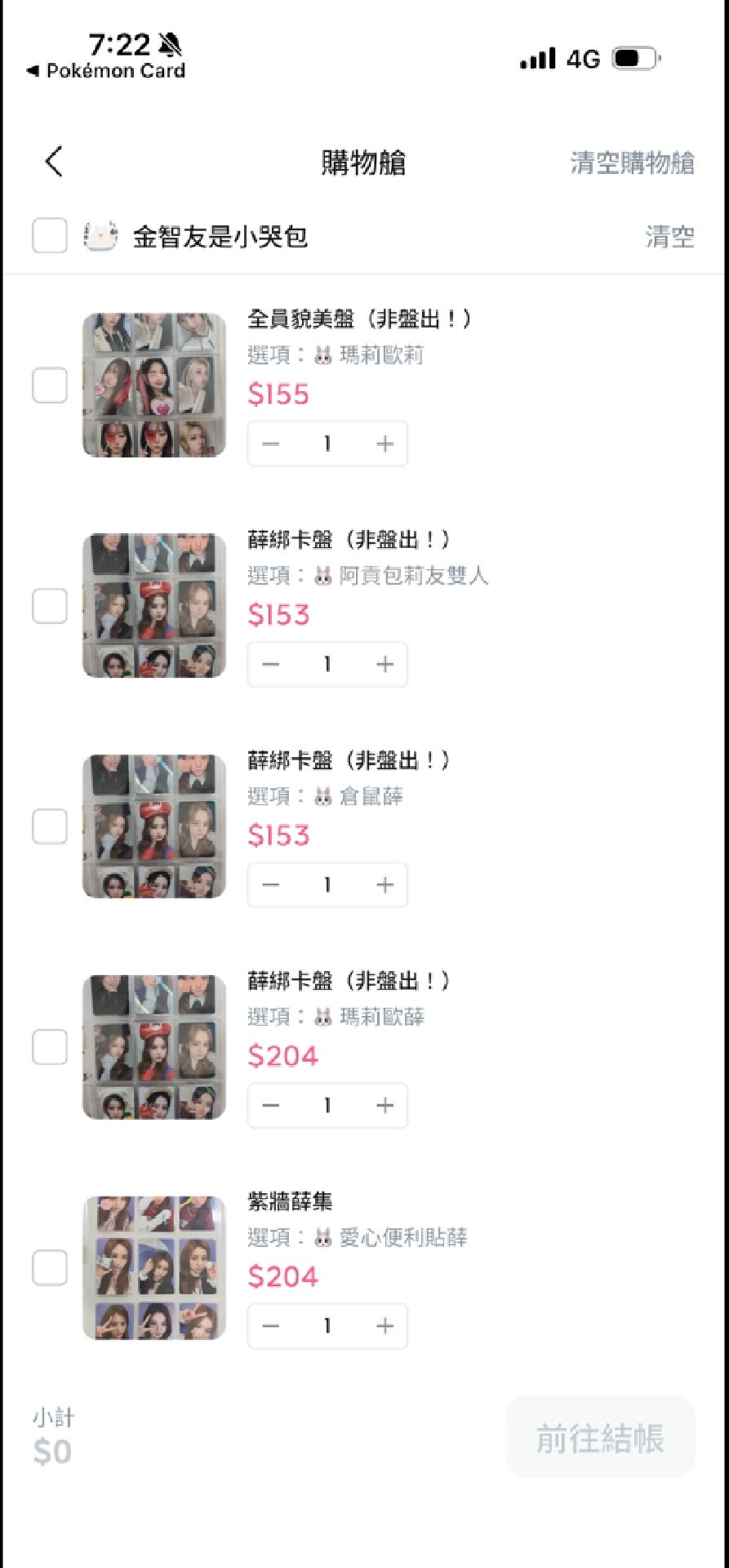The image size is (729, 1568).
Task: Open the 紫牆薛集 product picture
Action: pos(154,1267)
